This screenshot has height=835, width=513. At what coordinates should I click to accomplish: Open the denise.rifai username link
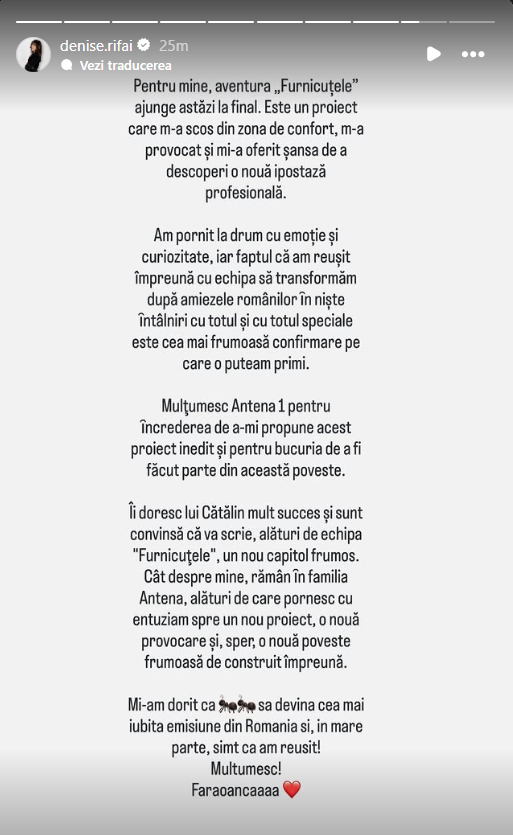96,46
